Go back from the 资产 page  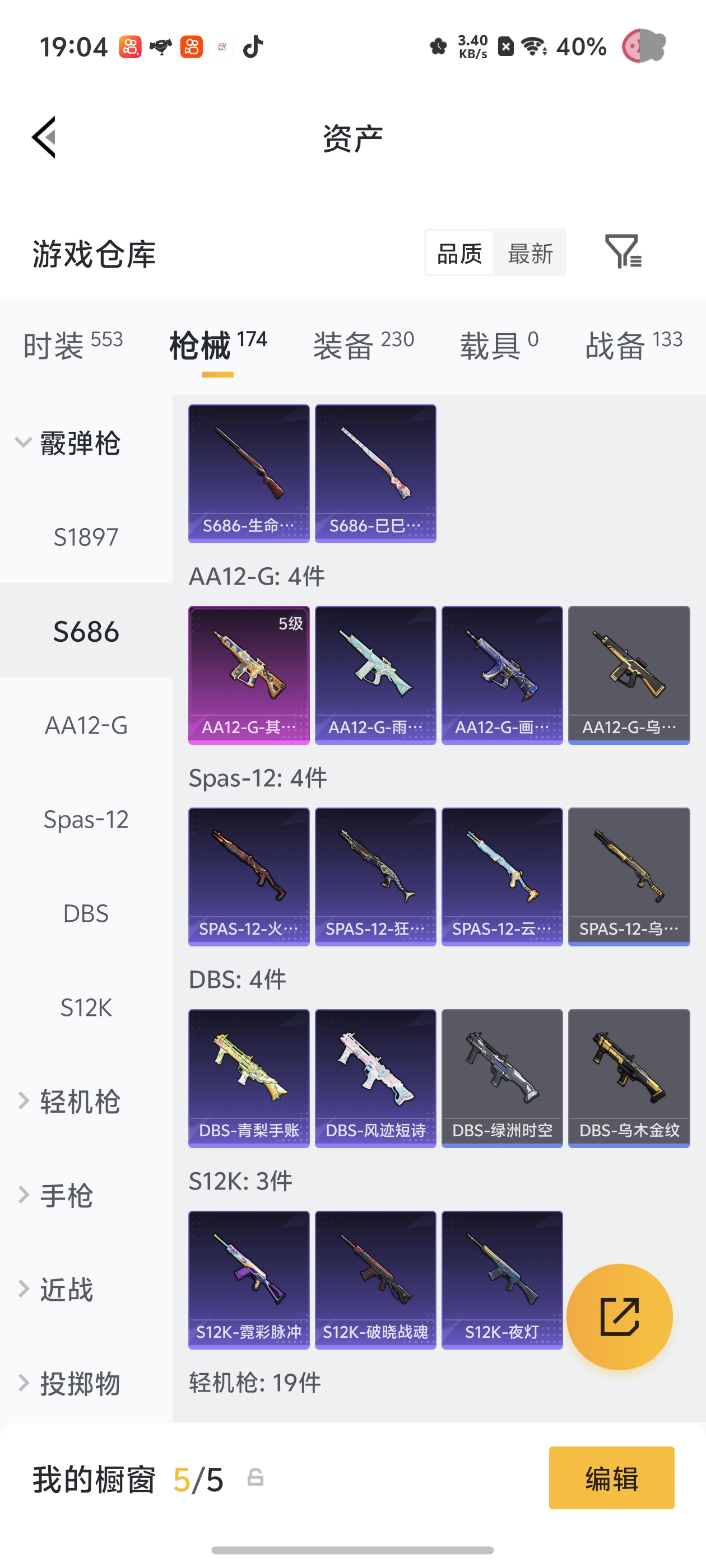[44, 137]
